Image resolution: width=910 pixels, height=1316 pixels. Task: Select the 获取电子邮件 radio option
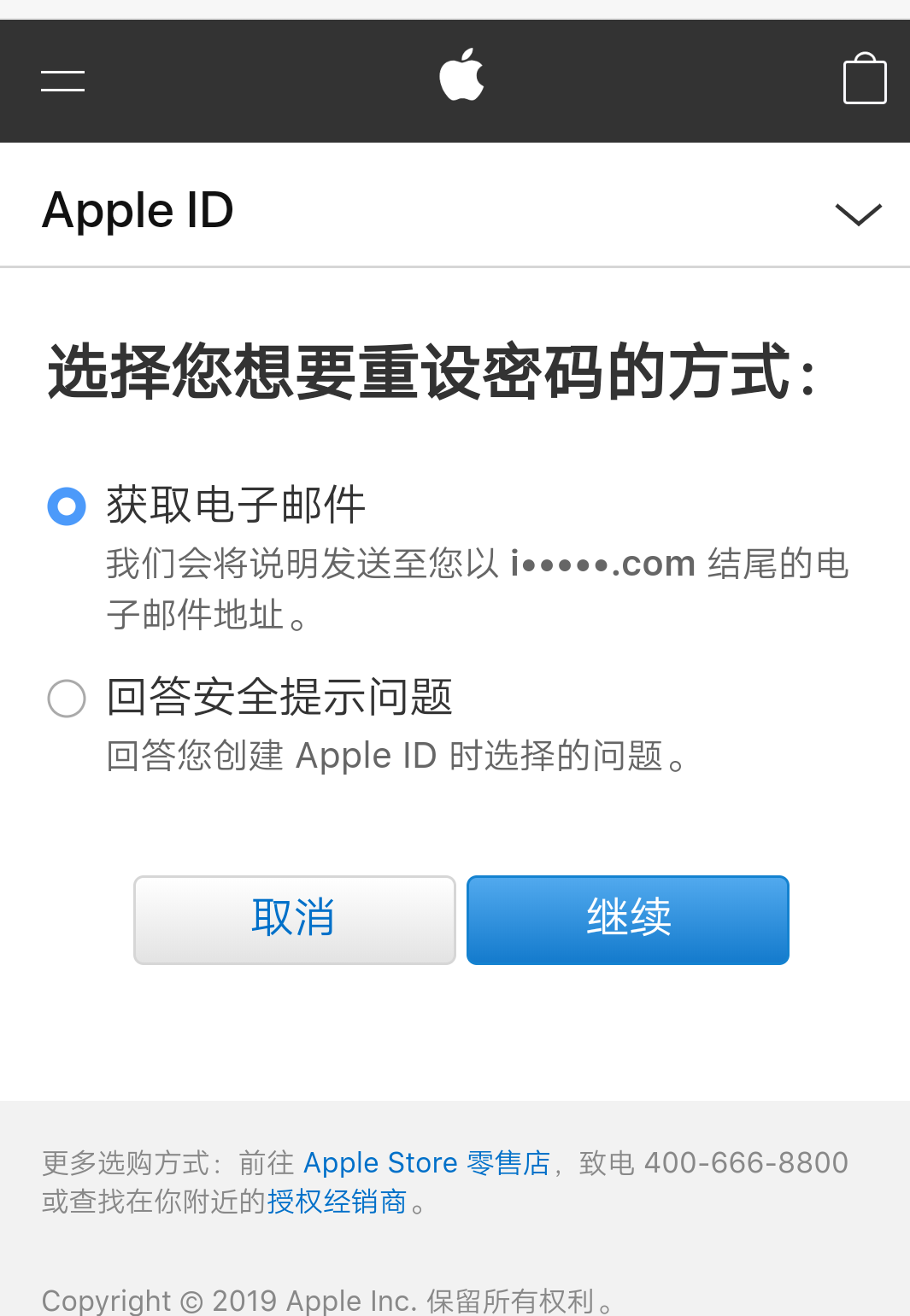[x=67, y=506]
